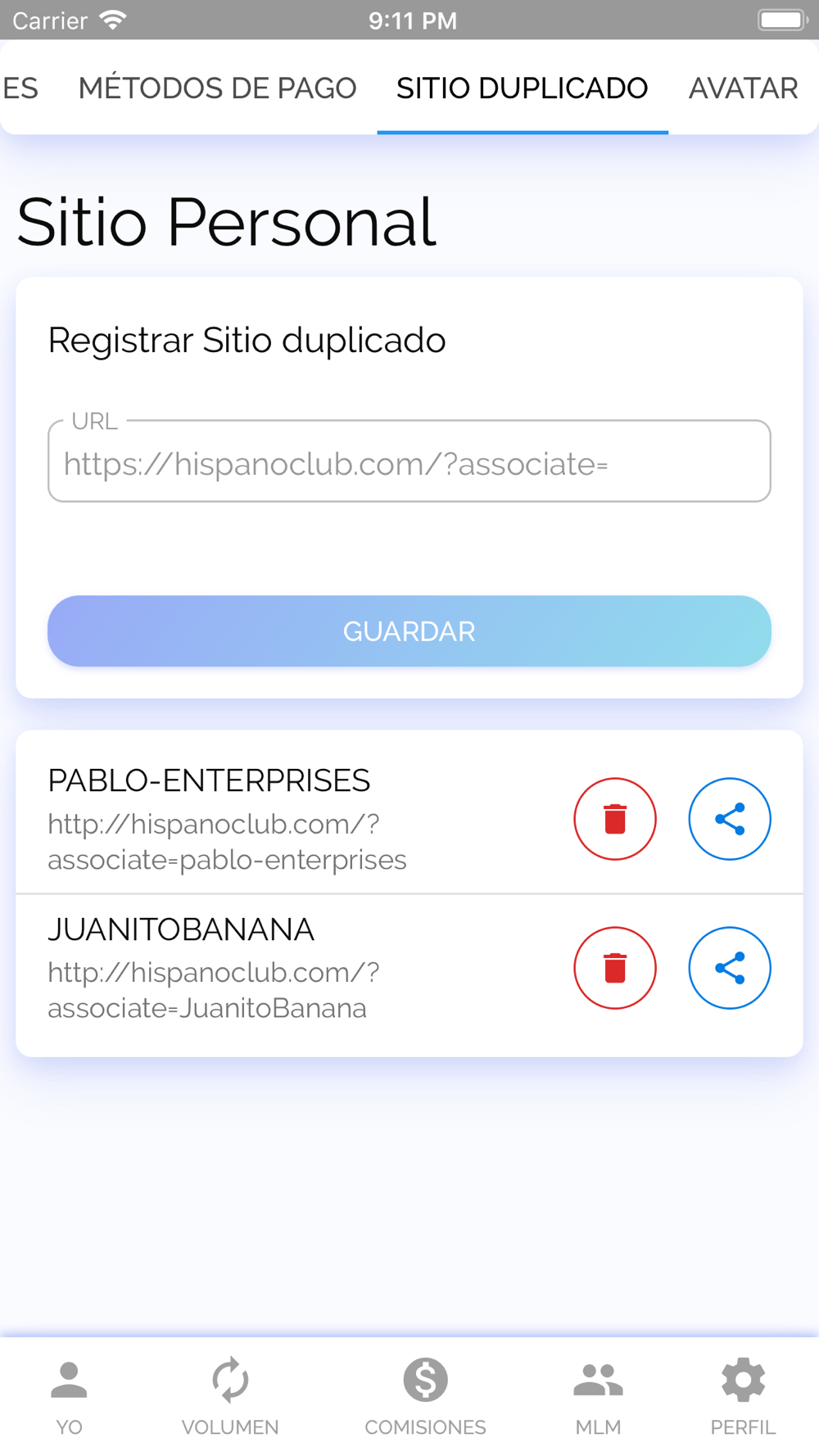This screenshot has width=819, height=1456.
Task: Select the Sitio Duplicado tab
Action: [523, 88]
